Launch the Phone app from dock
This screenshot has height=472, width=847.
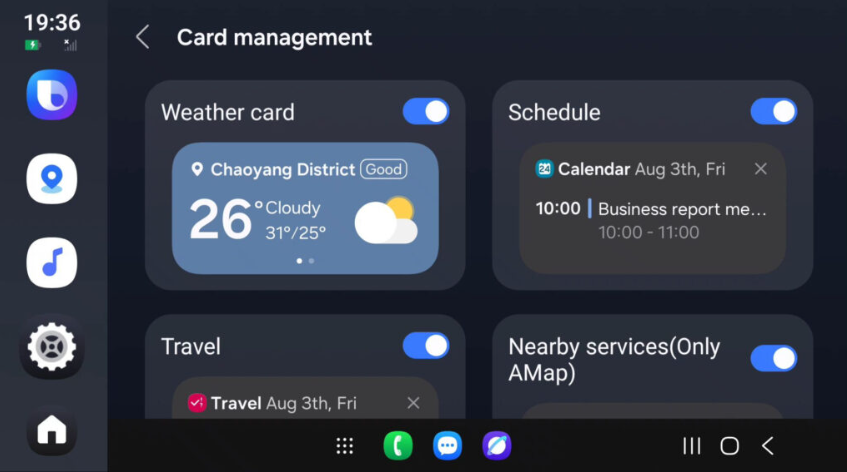click(398, 446)
